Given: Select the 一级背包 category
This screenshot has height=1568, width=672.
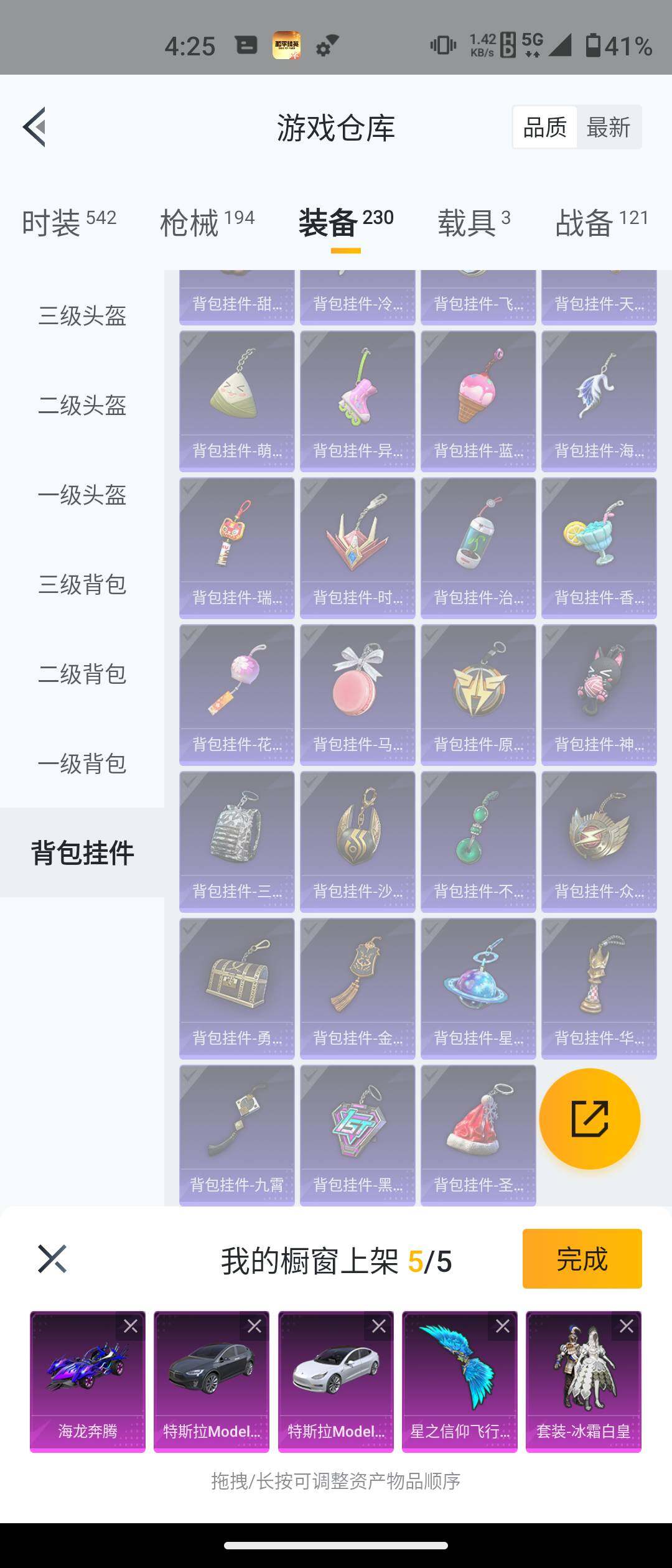Looking at the screenshot, I should pyautogui.click(x=81, y=764).
